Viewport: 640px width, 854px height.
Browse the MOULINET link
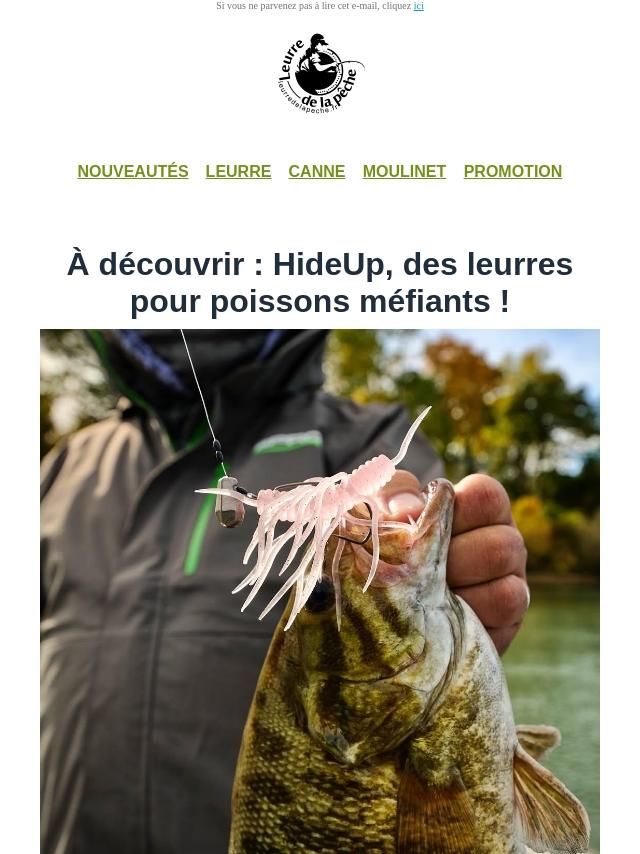tap(404, 172)
